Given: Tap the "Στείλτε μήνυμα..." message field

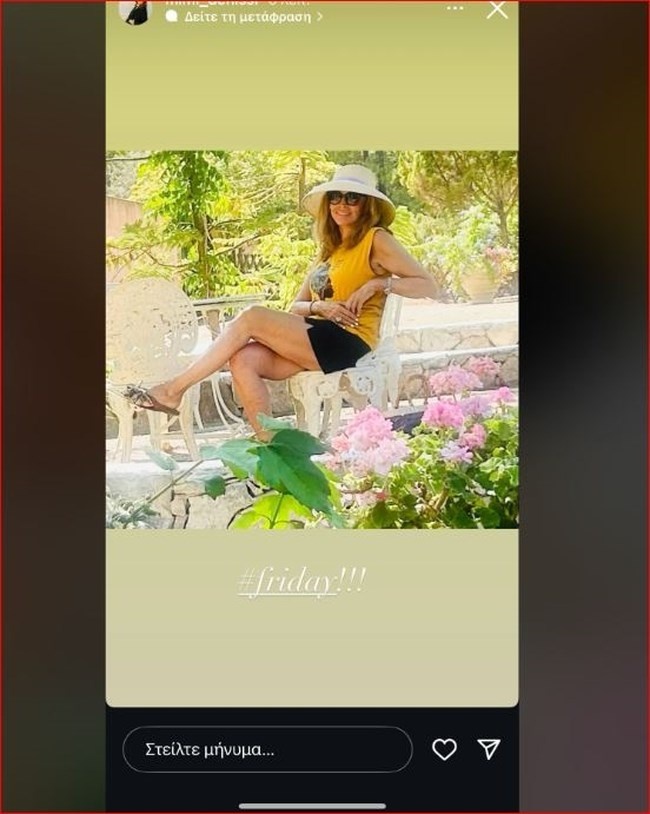Looking at the screenshot, I should 267,749.
